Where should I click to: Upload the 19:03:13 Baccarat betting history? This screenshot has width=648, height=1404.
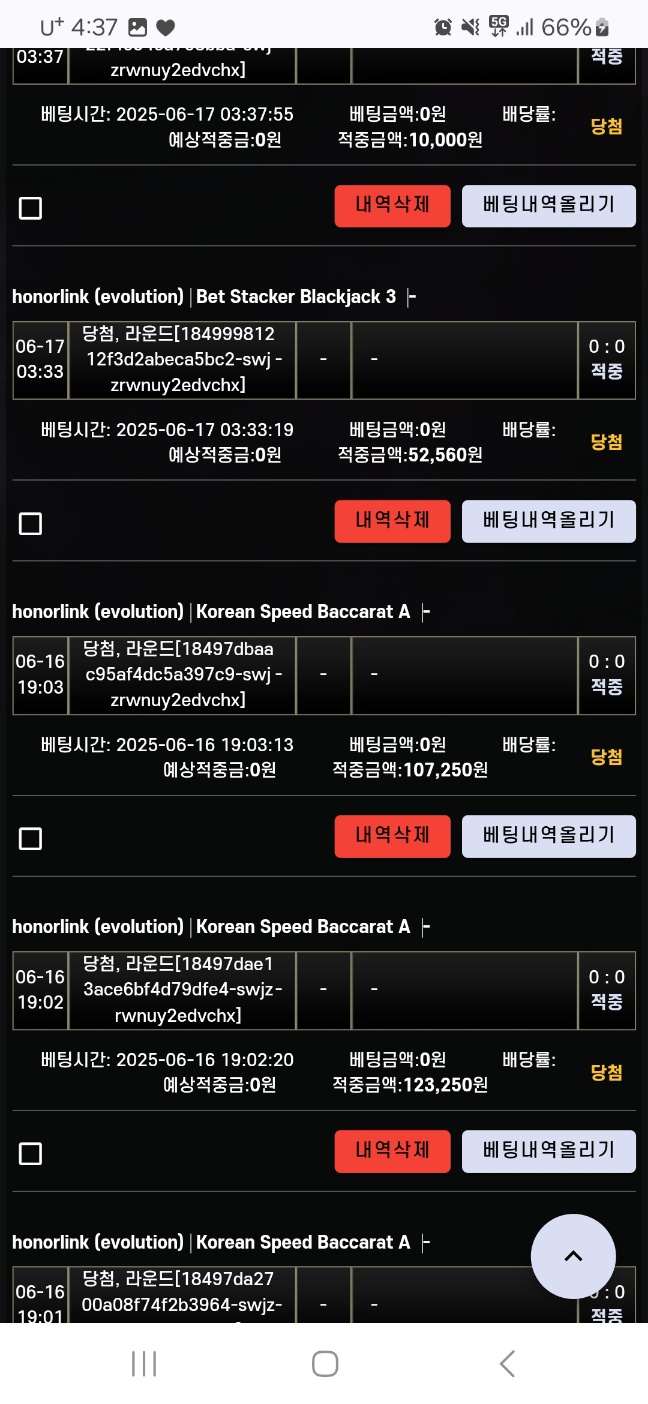tap(548, 836)
